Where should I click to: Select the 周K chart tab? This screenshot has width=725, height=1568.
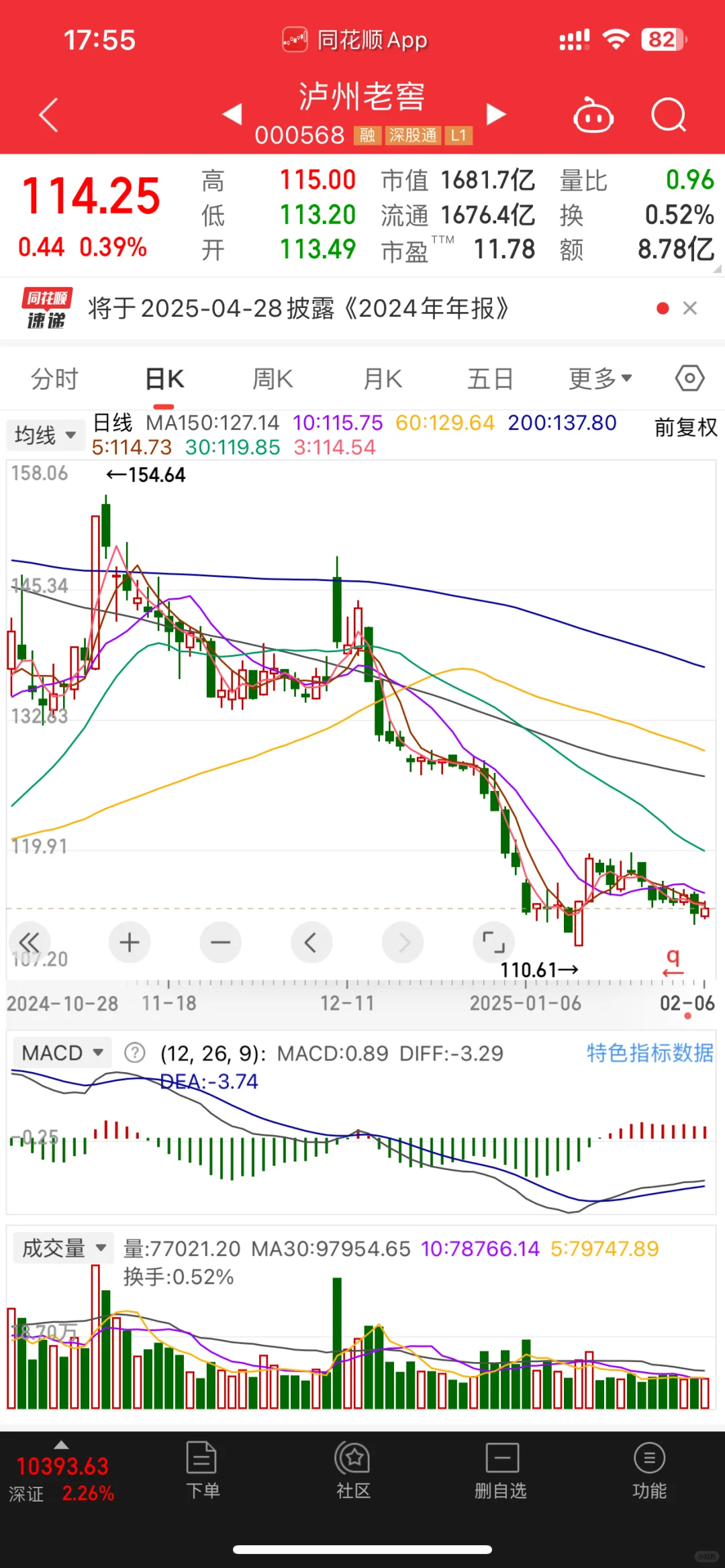pyautogui.click(x=273, y=379)
